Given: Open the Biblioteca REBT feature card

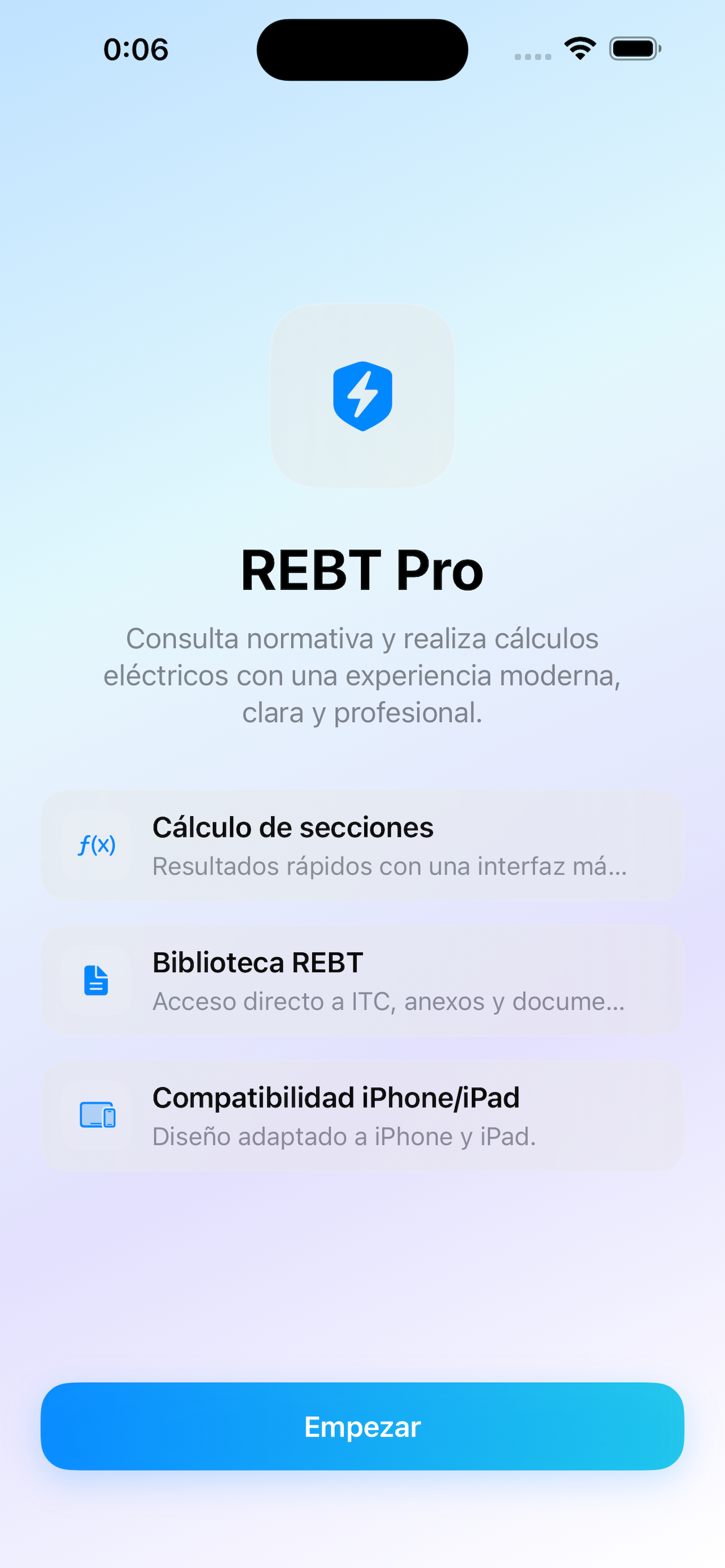Looking at the screenshot, I should coord(362,982).
